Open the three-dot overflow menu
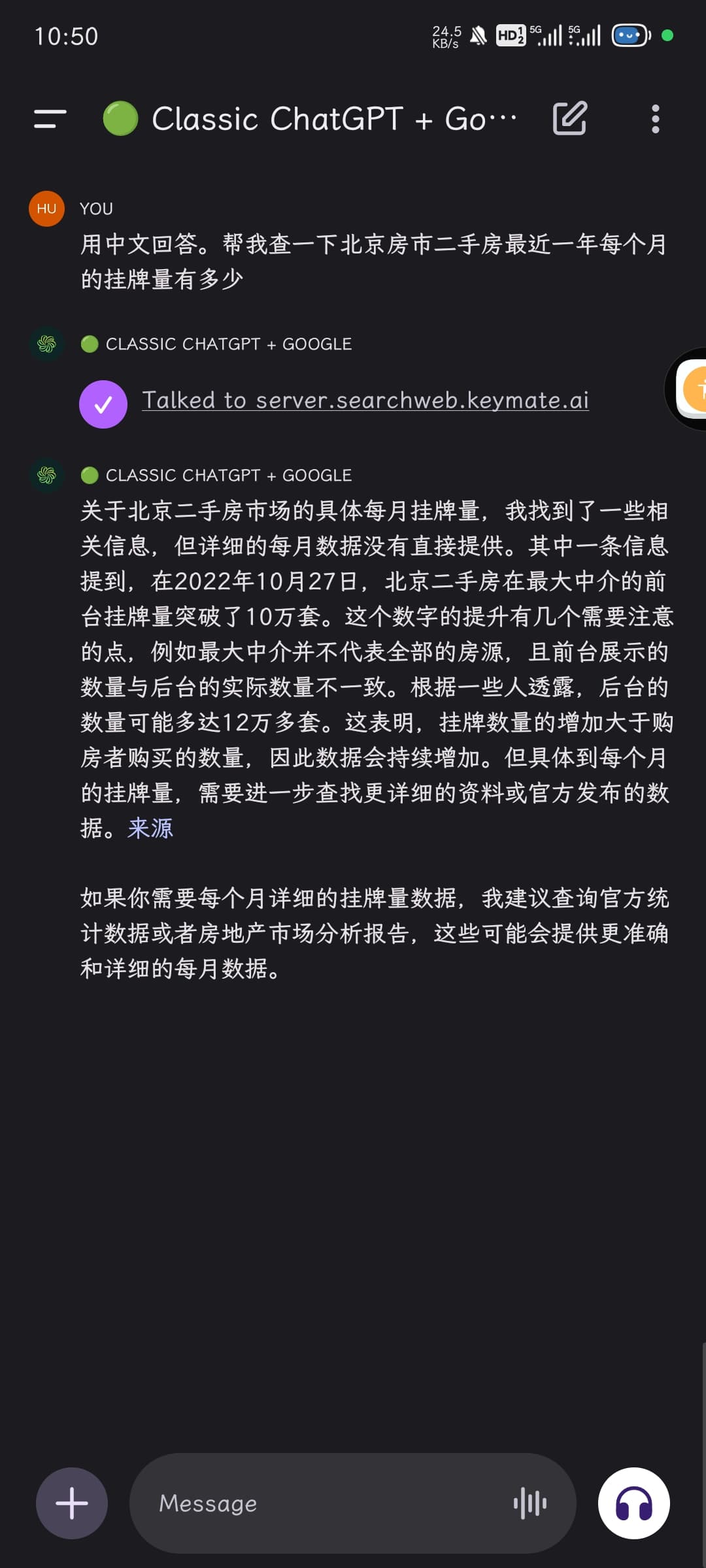Screen dimensions: 706x1568 [x=656, y=119]
